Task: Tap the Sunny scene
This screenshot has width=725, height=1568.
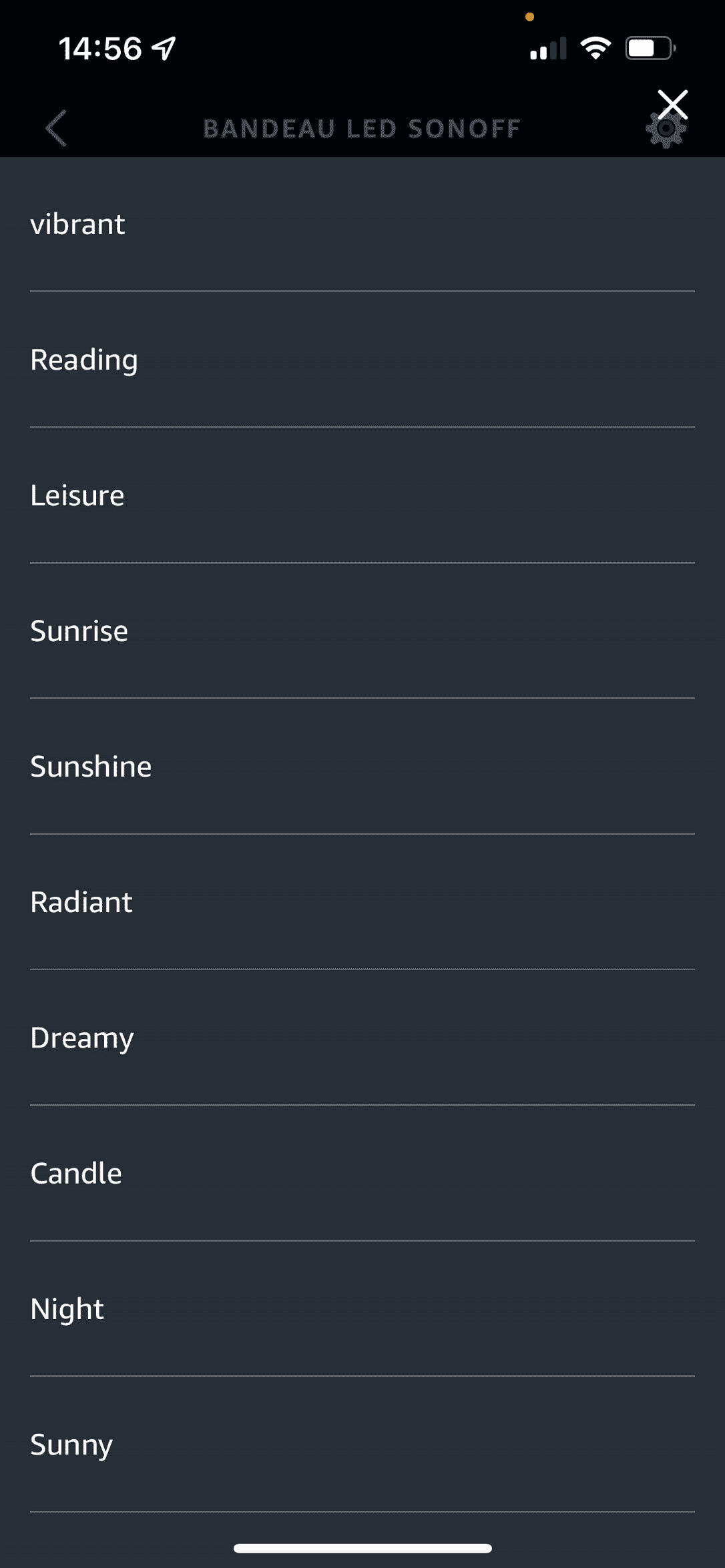Action: 362,1445
